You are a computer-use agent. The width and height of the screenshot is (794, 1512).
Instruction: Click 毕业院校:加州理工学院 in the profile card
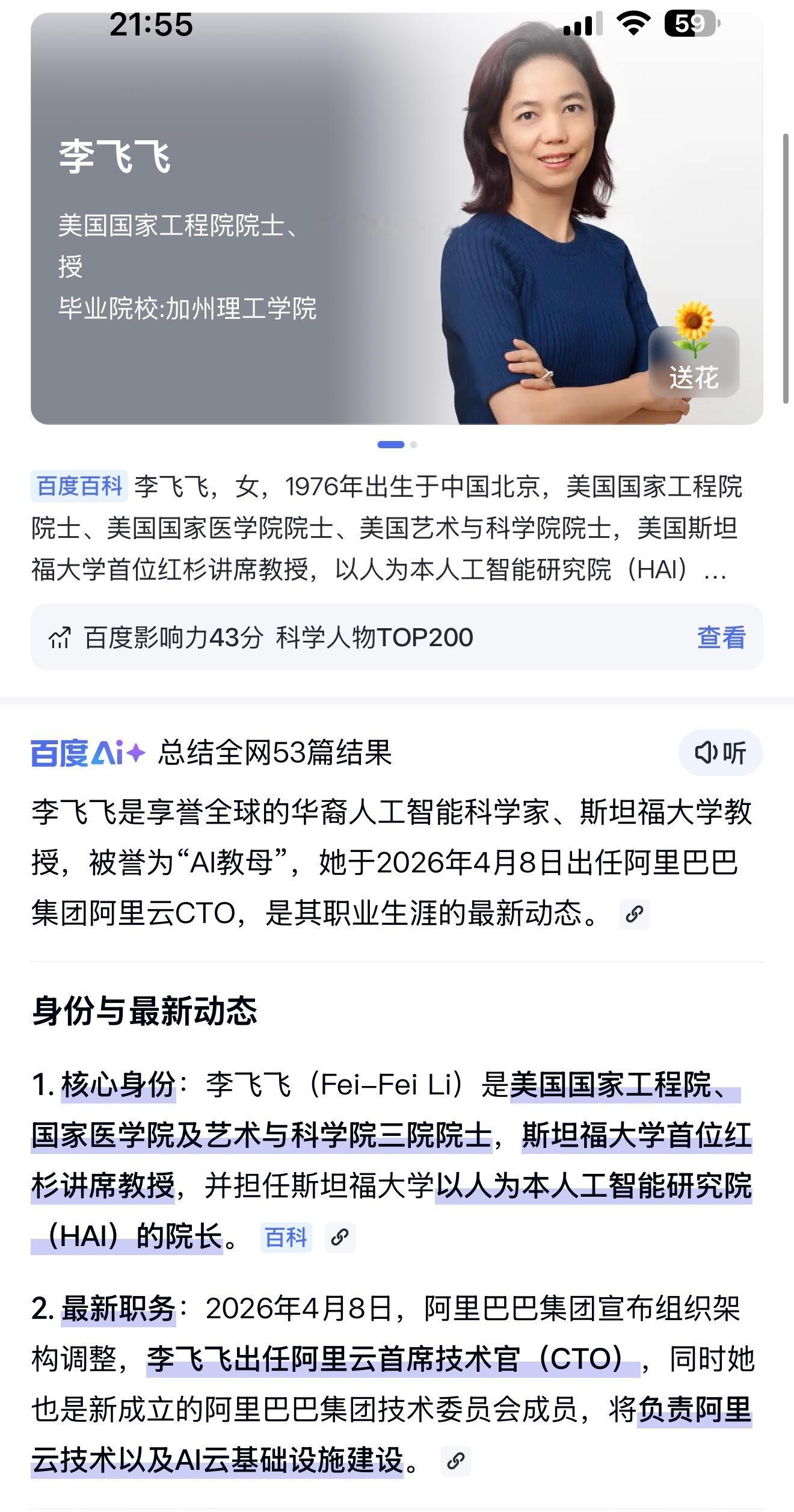tap(186, 307)
